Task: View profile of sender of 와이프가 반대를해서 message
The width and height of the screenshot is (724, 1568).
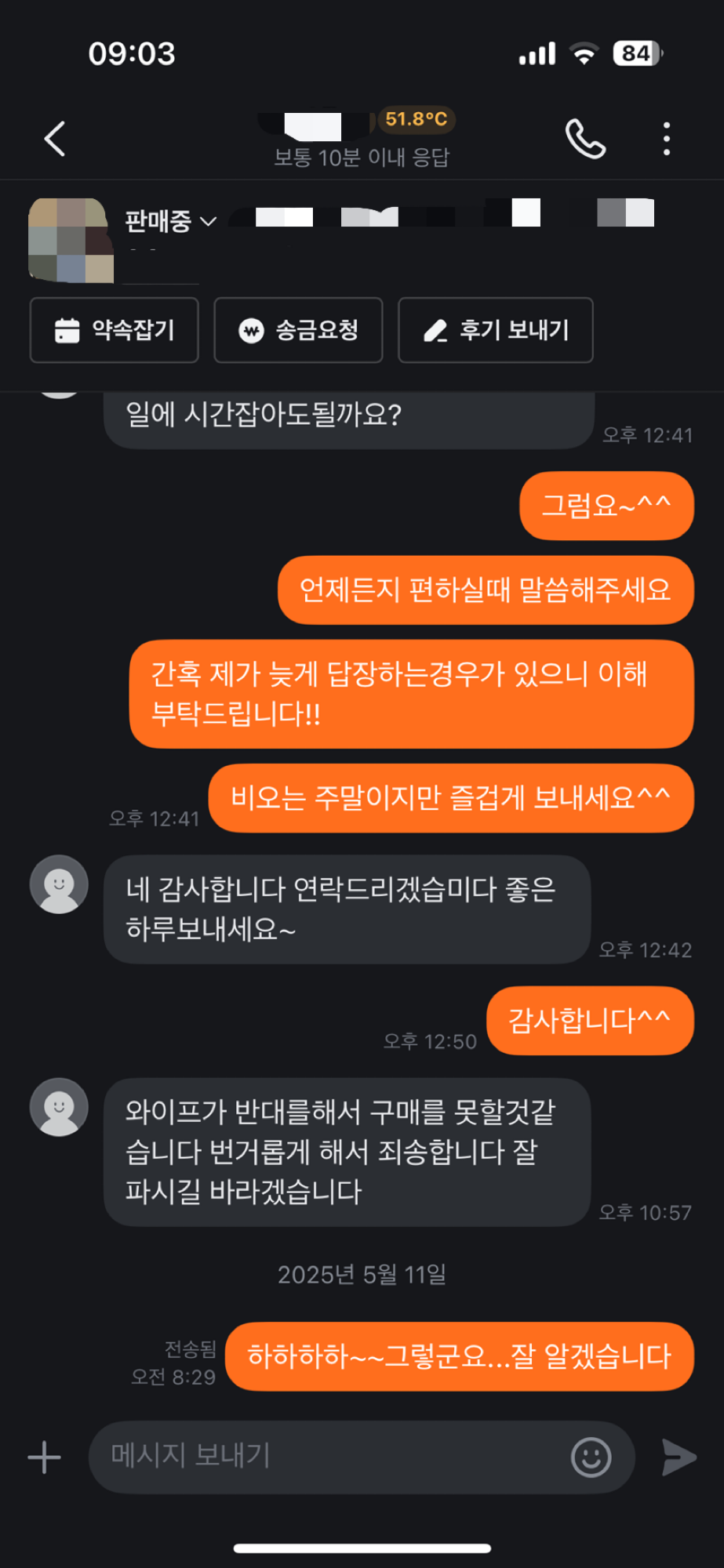Action: pos(59,1107)
